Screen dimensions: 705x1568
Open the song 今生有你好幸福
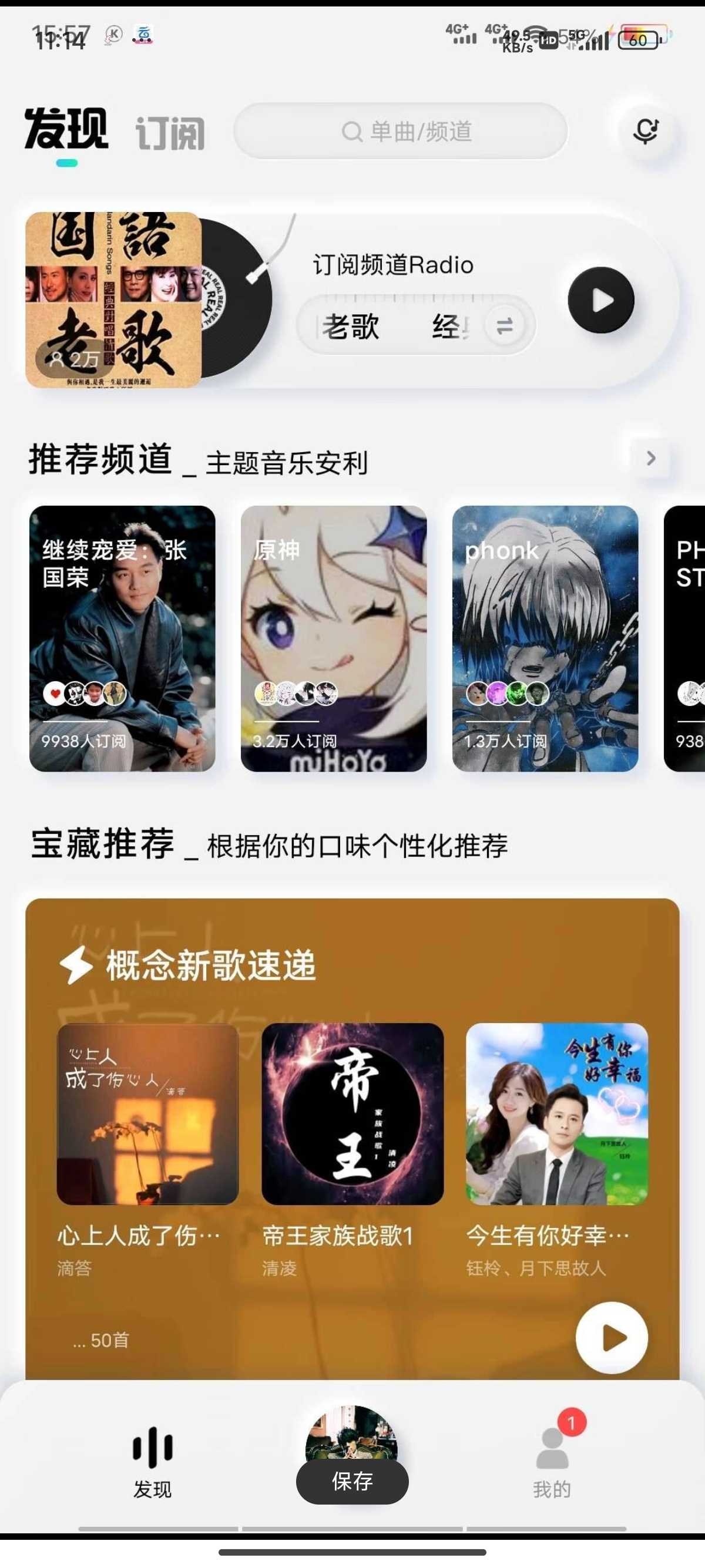coord(557,1114)
